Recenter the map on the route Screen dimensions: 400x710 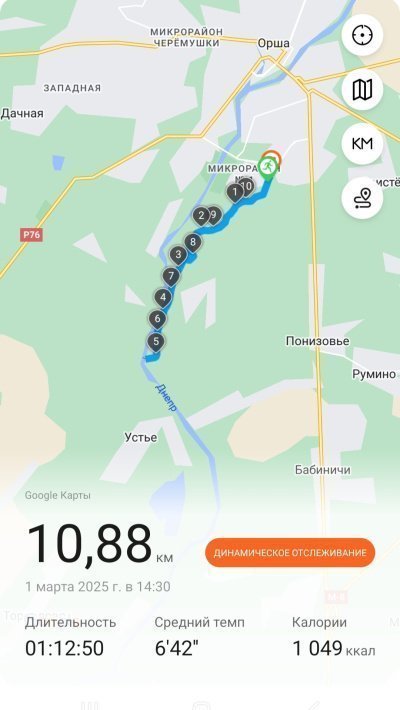coord(362,35)
